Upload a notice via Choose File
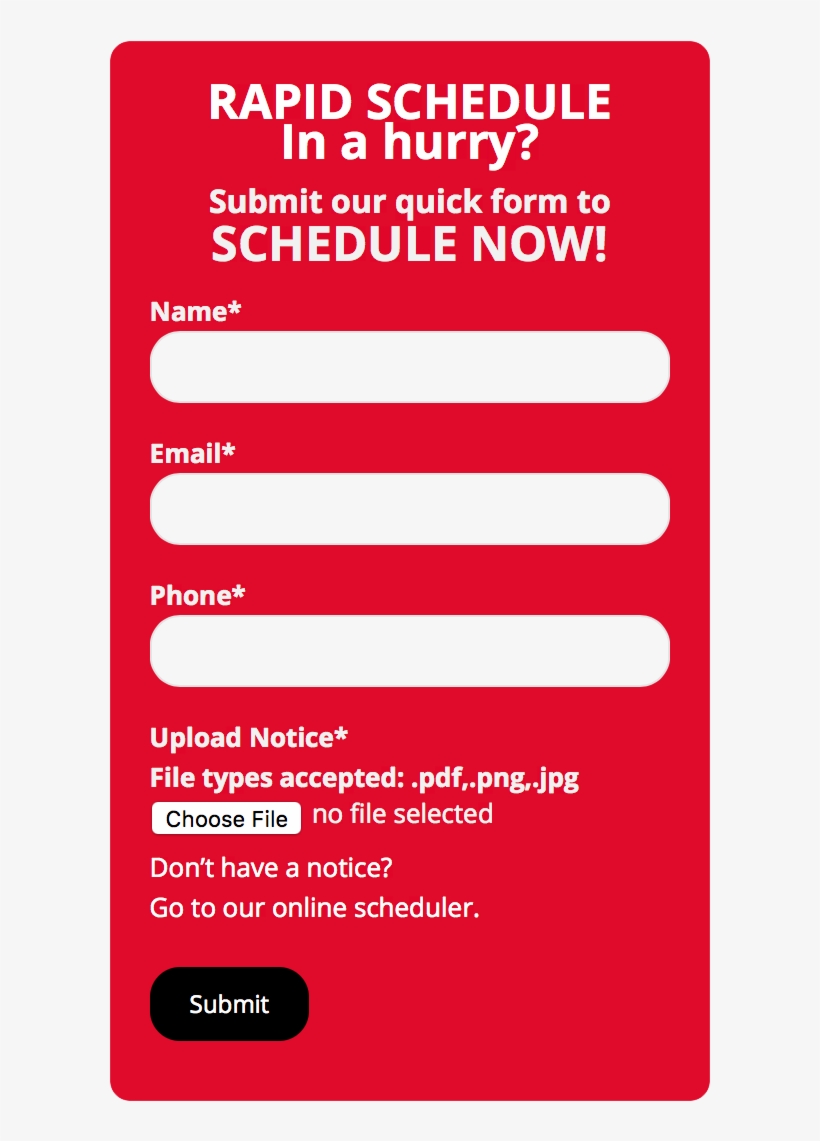The height and width of the screenshot is (1141, 820). [226, 818]
